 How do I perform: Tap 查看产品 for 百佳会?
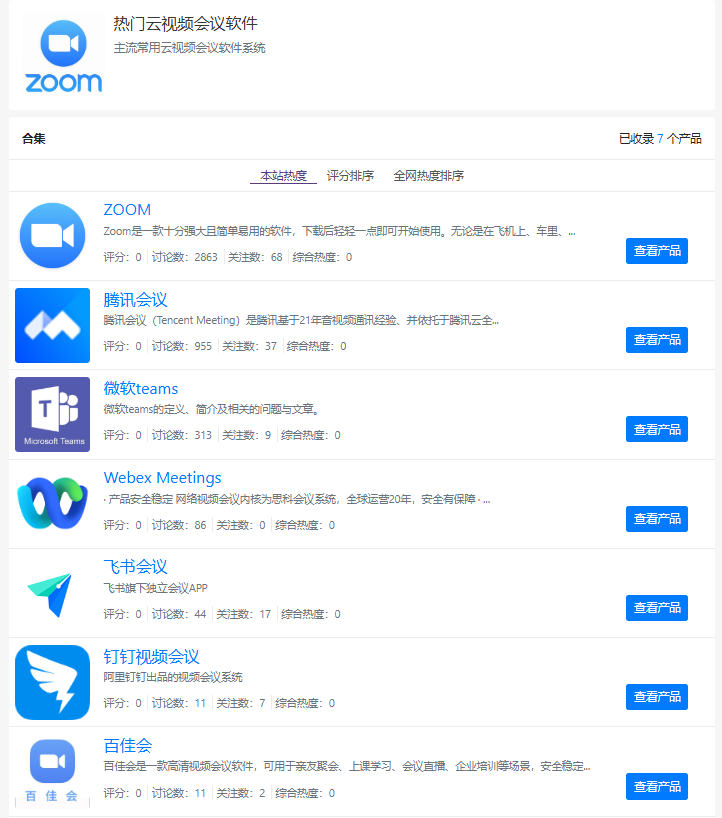pos(657,786)
